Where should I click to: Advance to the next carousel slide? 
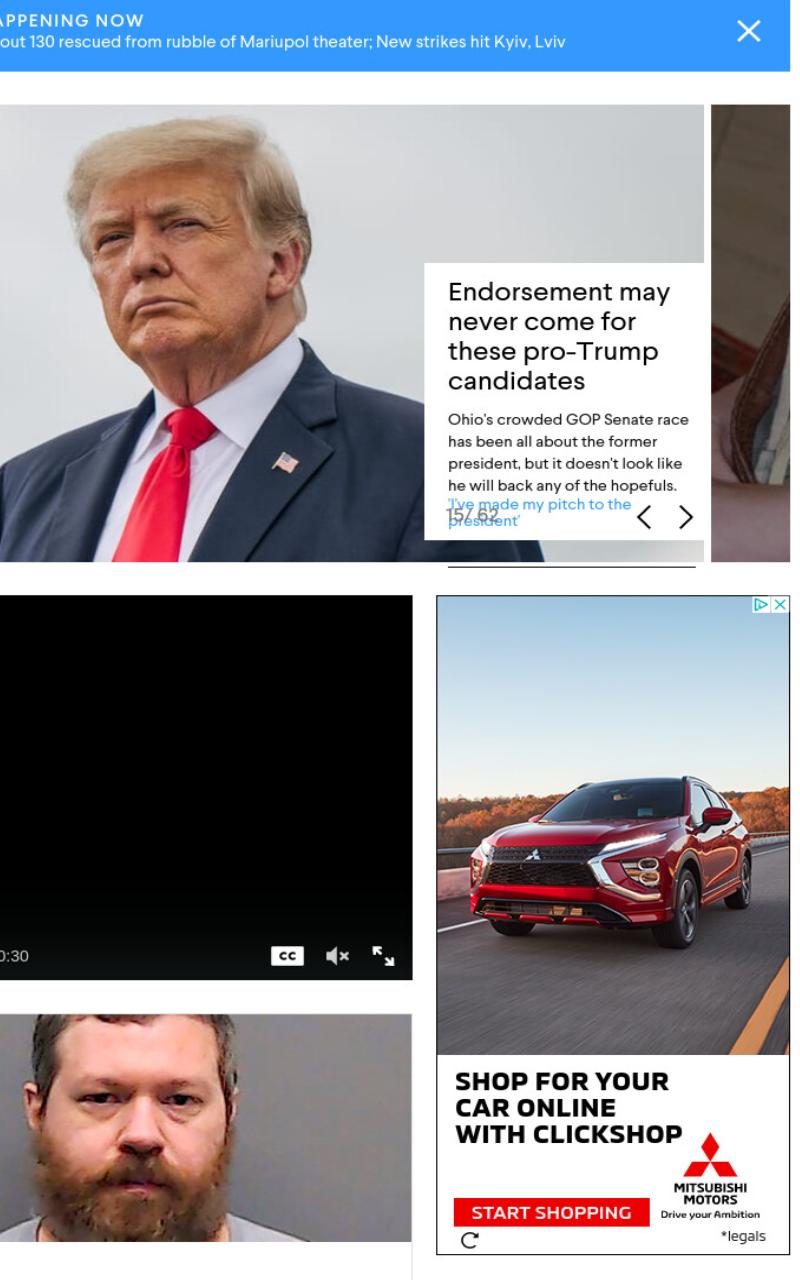(686, 517)
